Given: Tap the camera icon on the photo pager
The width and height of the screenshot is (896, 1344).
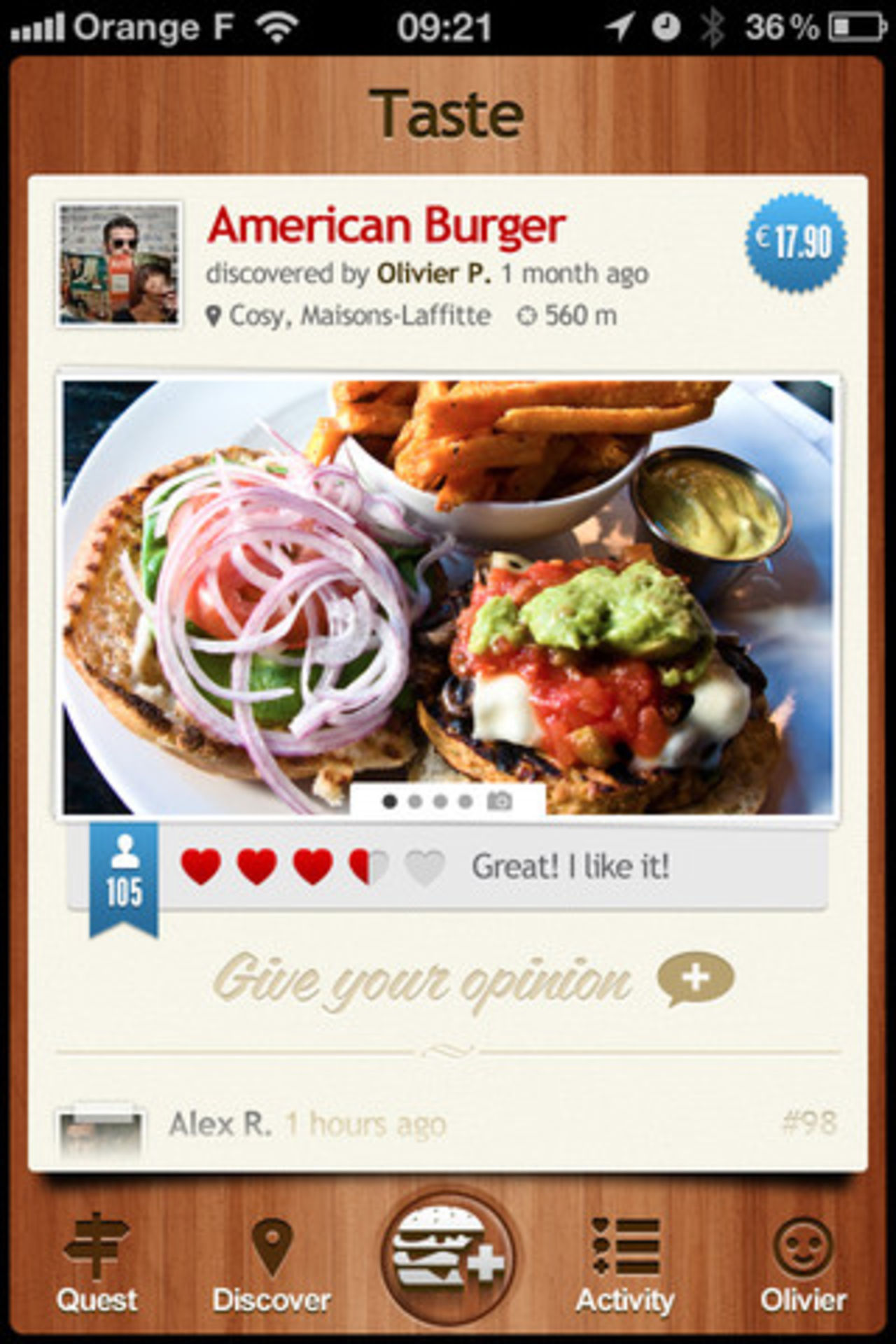Looking at the screenshot, I should coord(499,800).
